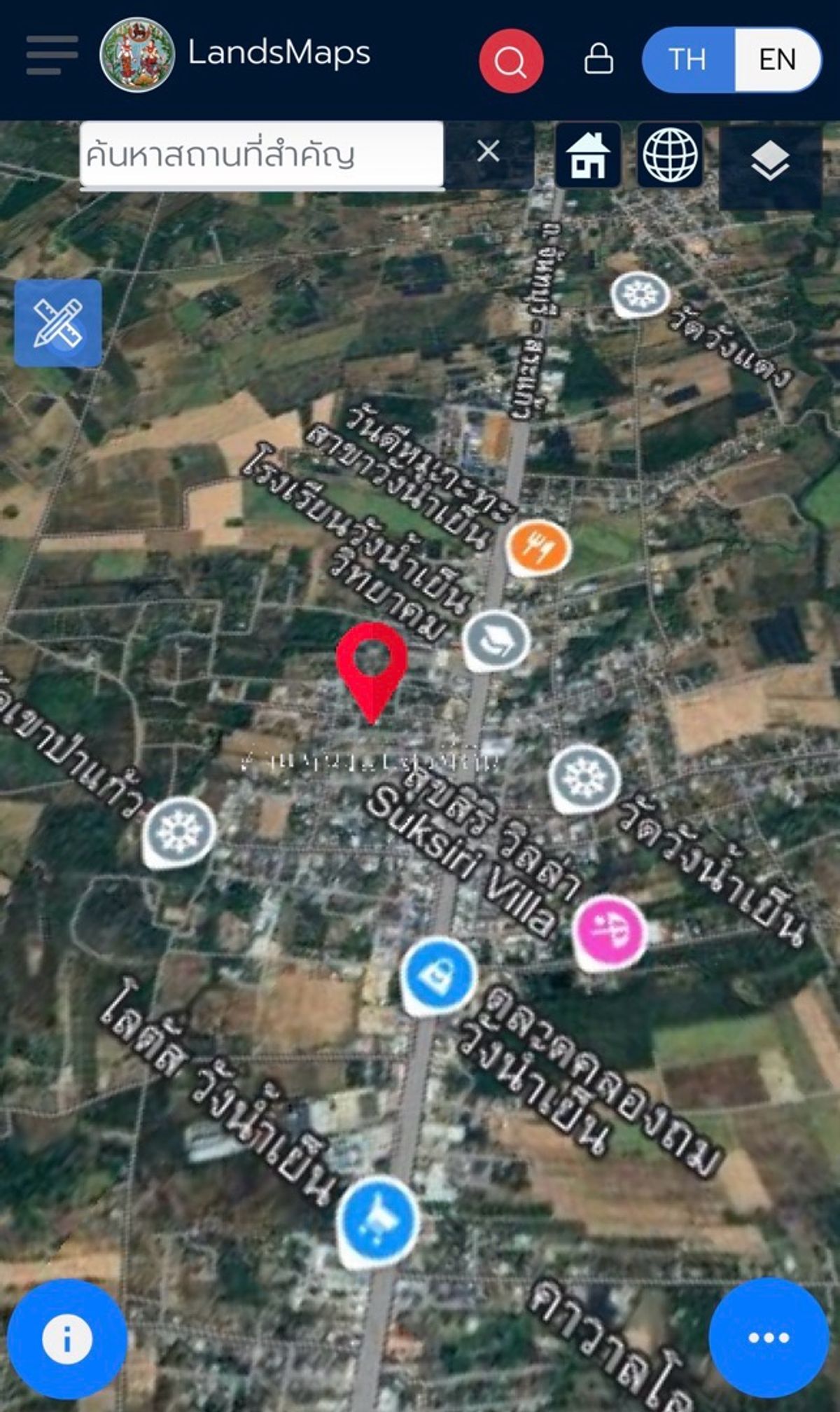This screenshot has width=840, height=1412.
Task: Select the TH language option
Action: pos(688,60)
